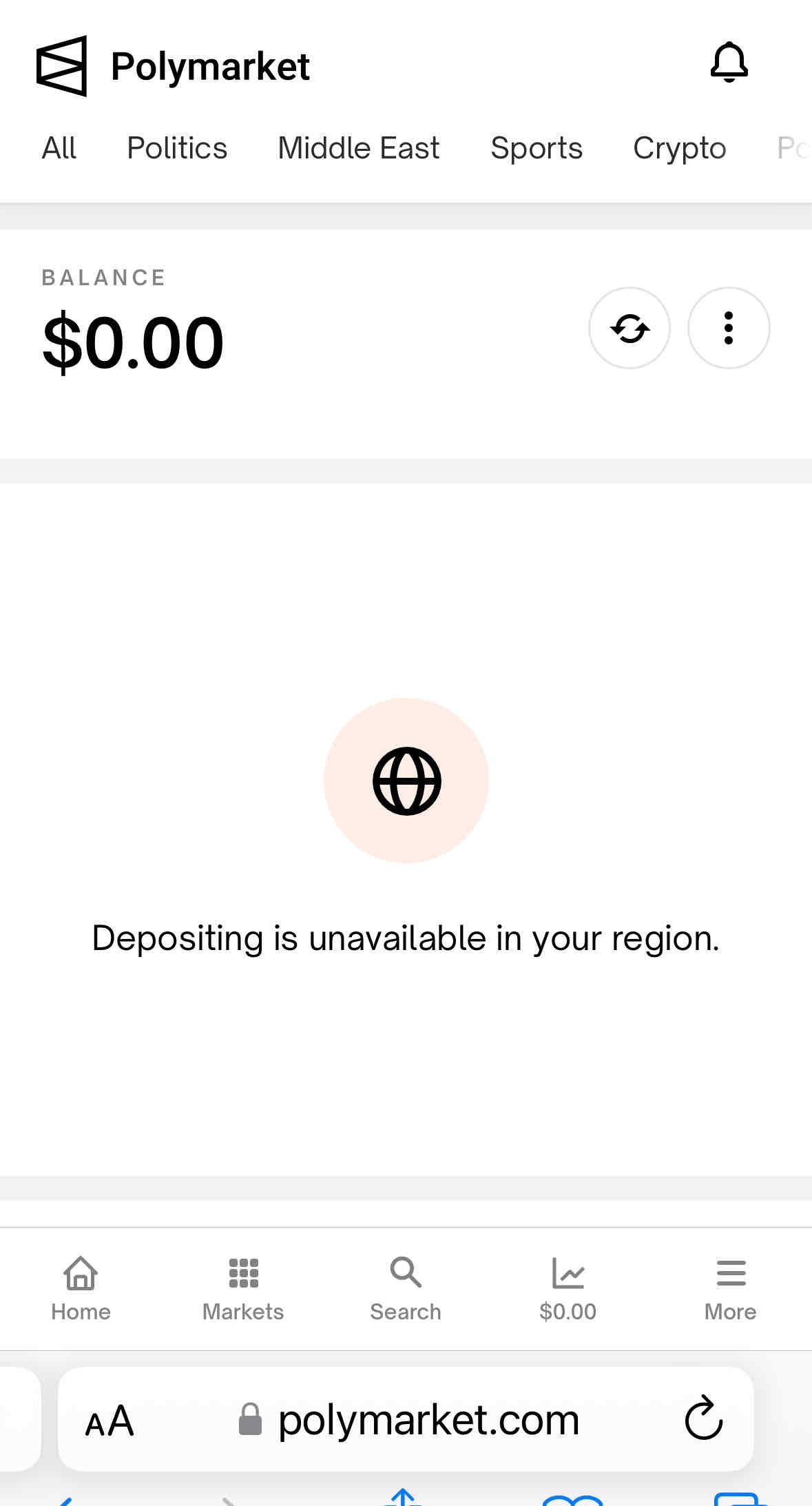Go to the Home tab
This screenshot has width=812, height=1506.
[x=81, y=1288]
